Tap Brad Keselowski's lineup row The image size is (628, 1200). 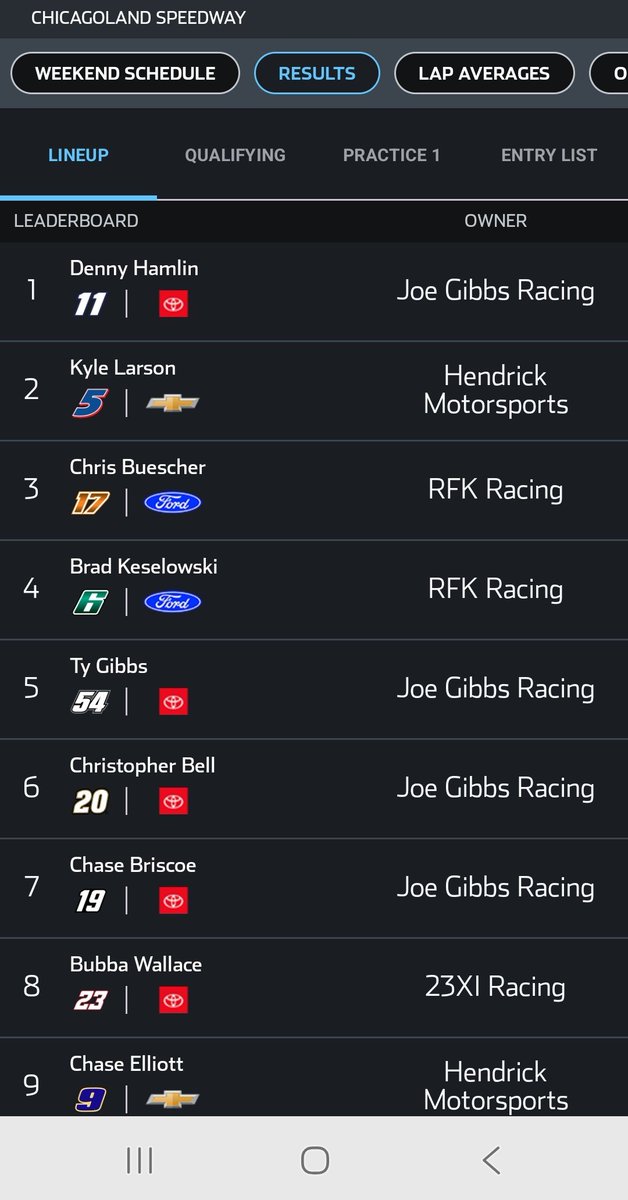(314, 589)
